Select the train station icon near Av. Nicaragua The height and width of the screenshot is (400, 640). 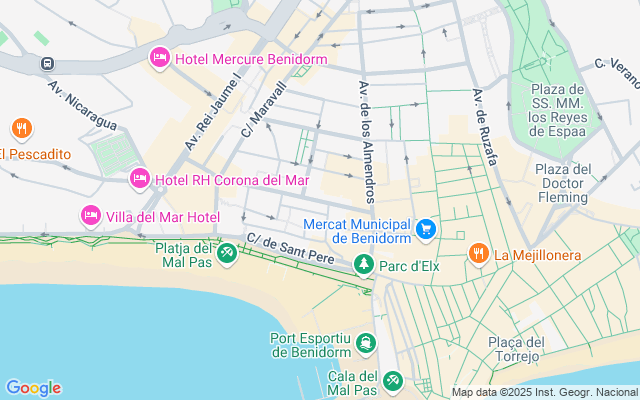click(x=47, y=63)
